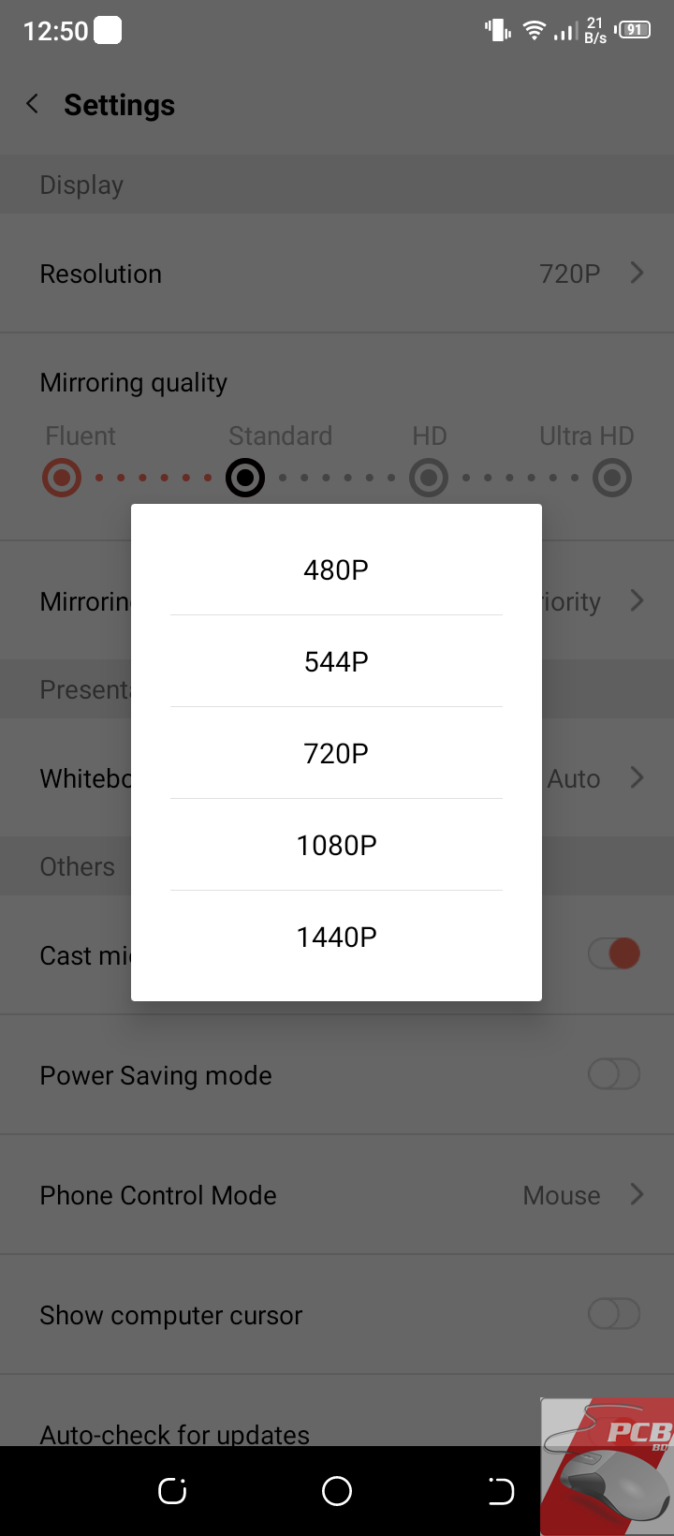Choose 544P from the resolution list
674x1536 pixels.
(336, 662)
